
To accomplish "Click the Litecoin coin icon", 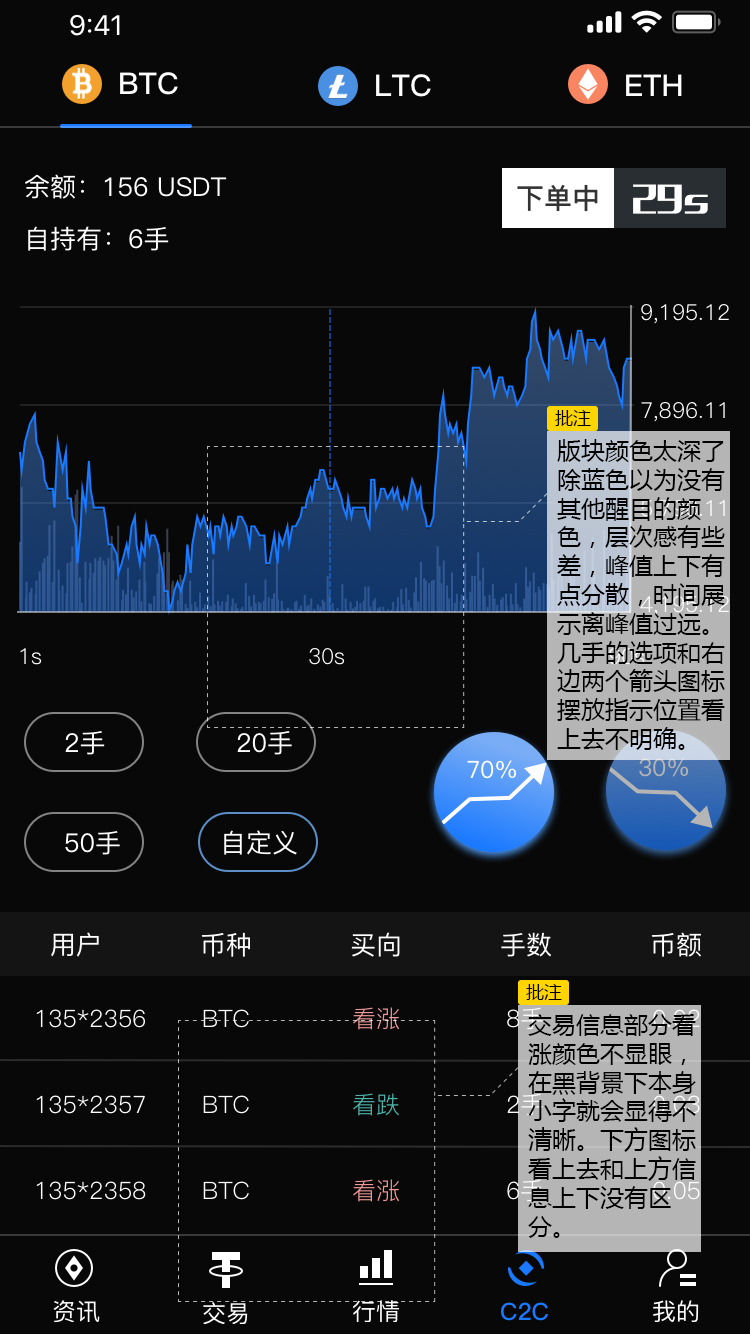I will (337, 85).
